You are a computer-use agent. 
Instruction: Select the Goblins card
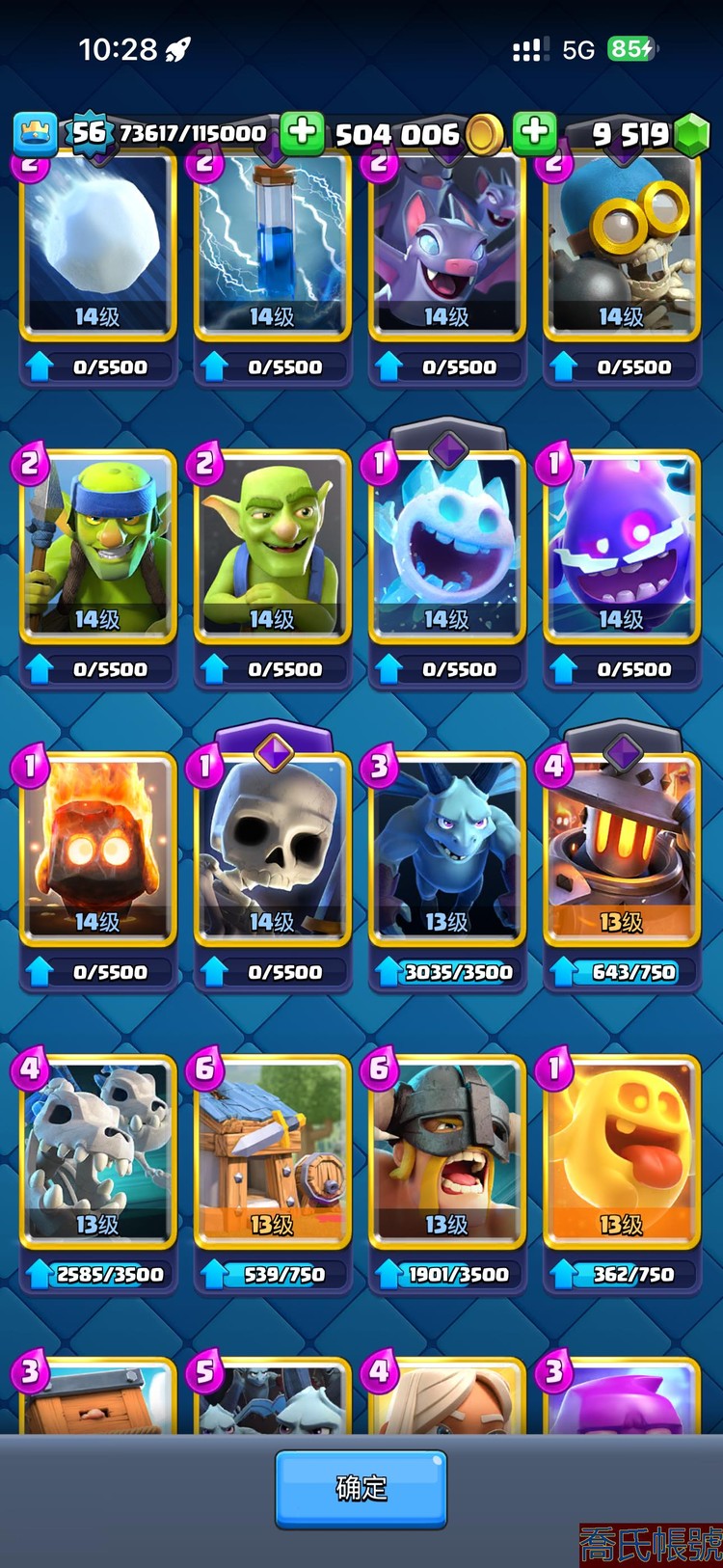pyautogui.click(x=272, y=545)
